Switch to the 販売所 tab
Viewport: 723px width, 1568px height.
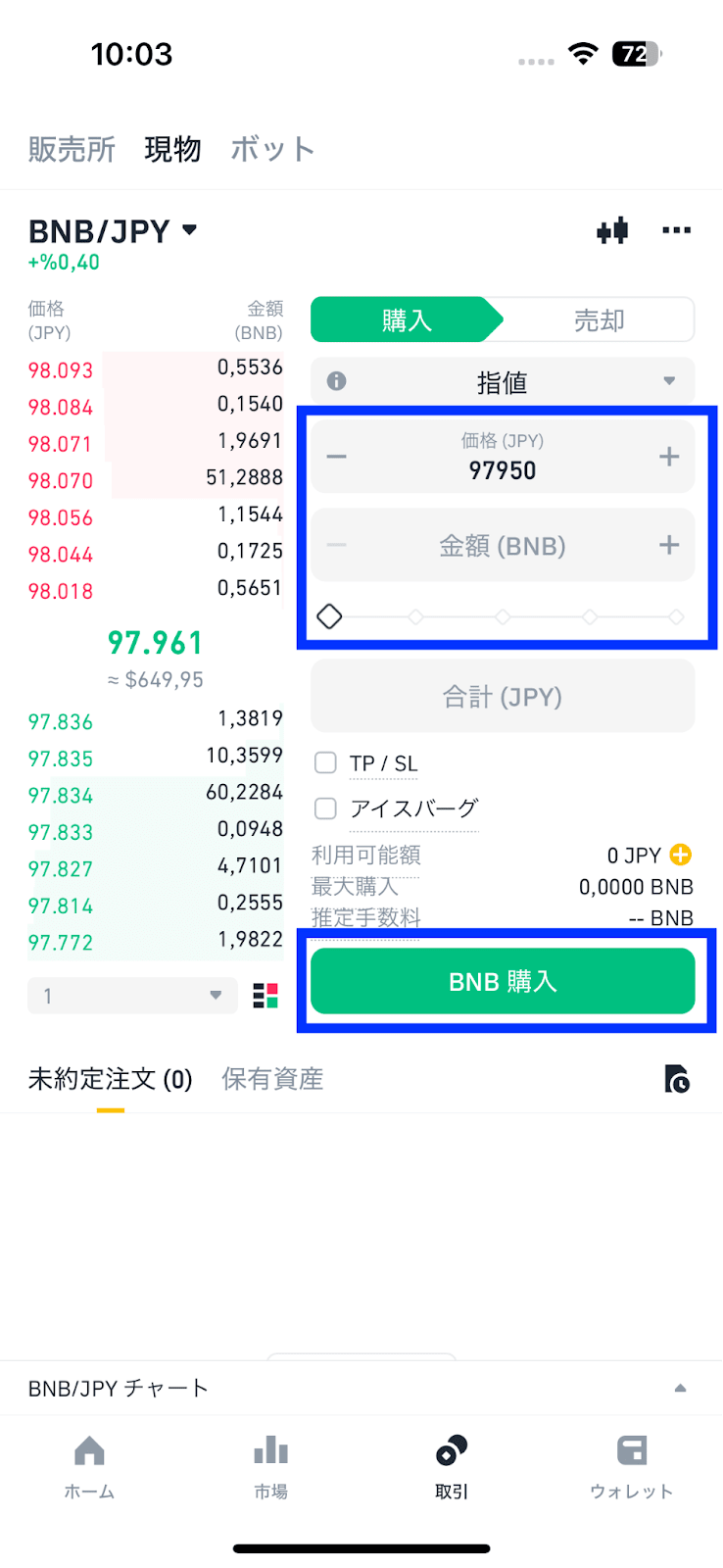(72, 149)
